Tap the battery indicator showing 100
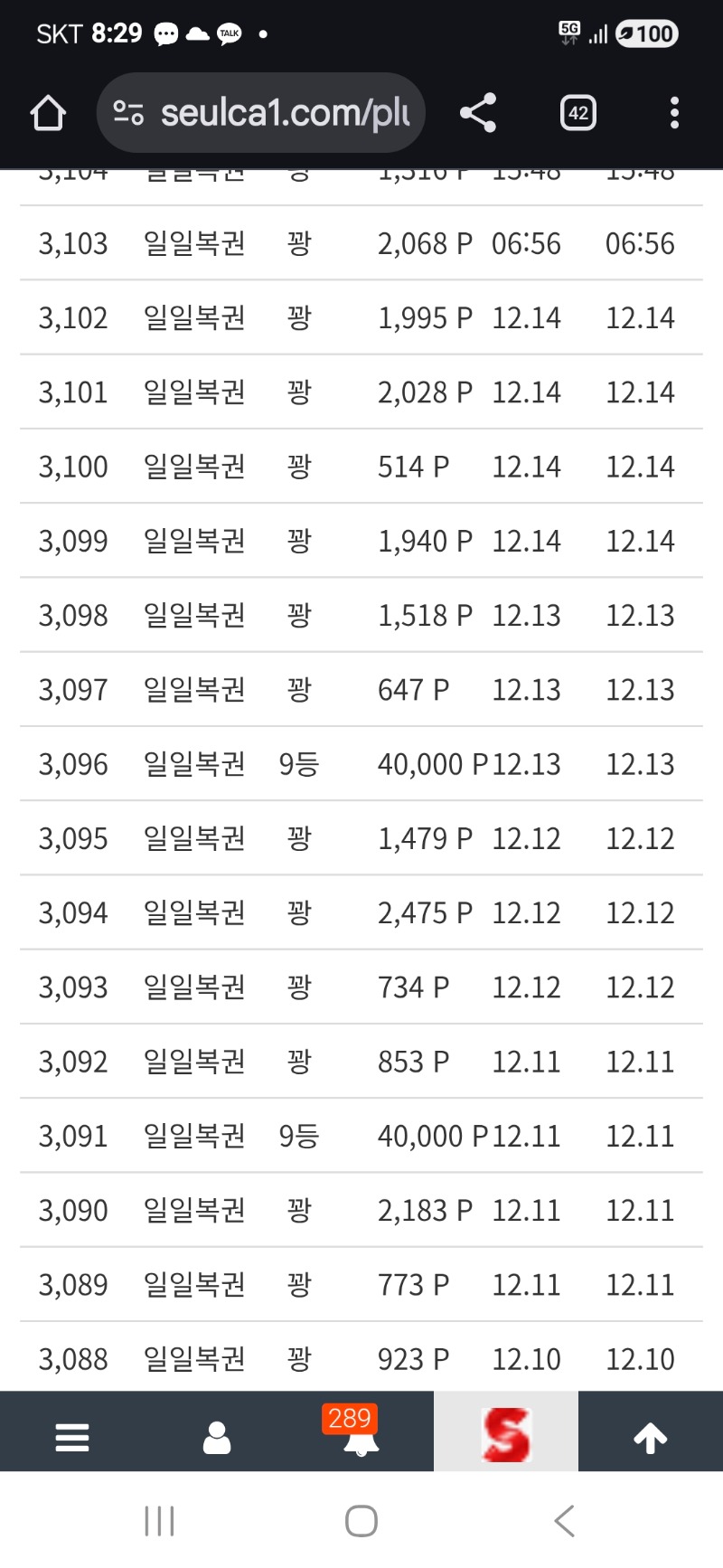 tap(647, 33)
